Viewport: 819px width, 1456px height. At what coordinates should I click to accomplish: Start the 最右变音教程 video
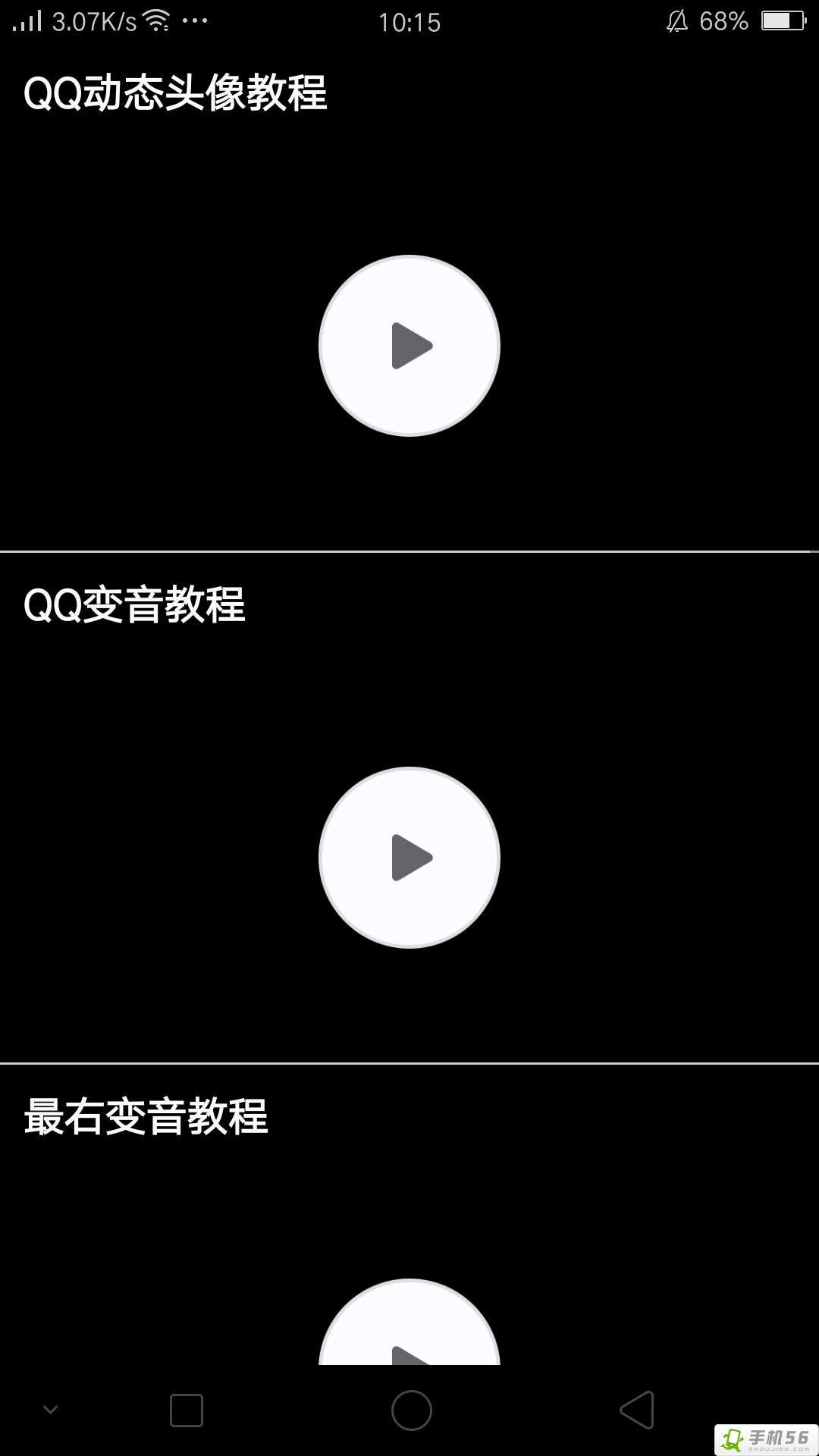click(x=409, y=1327)
